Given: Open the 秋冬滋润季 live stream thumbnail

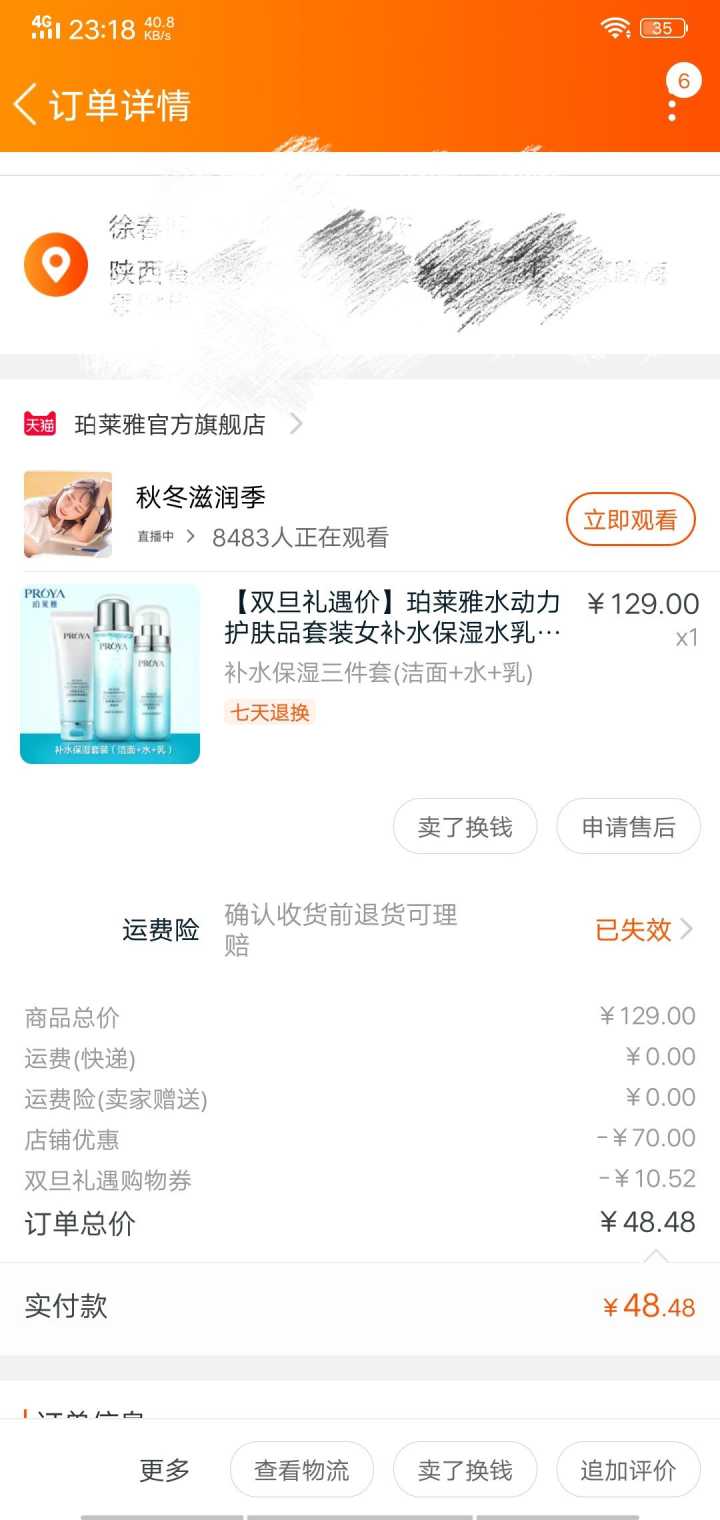Looking at the screenshot, I should pos(67,514).
